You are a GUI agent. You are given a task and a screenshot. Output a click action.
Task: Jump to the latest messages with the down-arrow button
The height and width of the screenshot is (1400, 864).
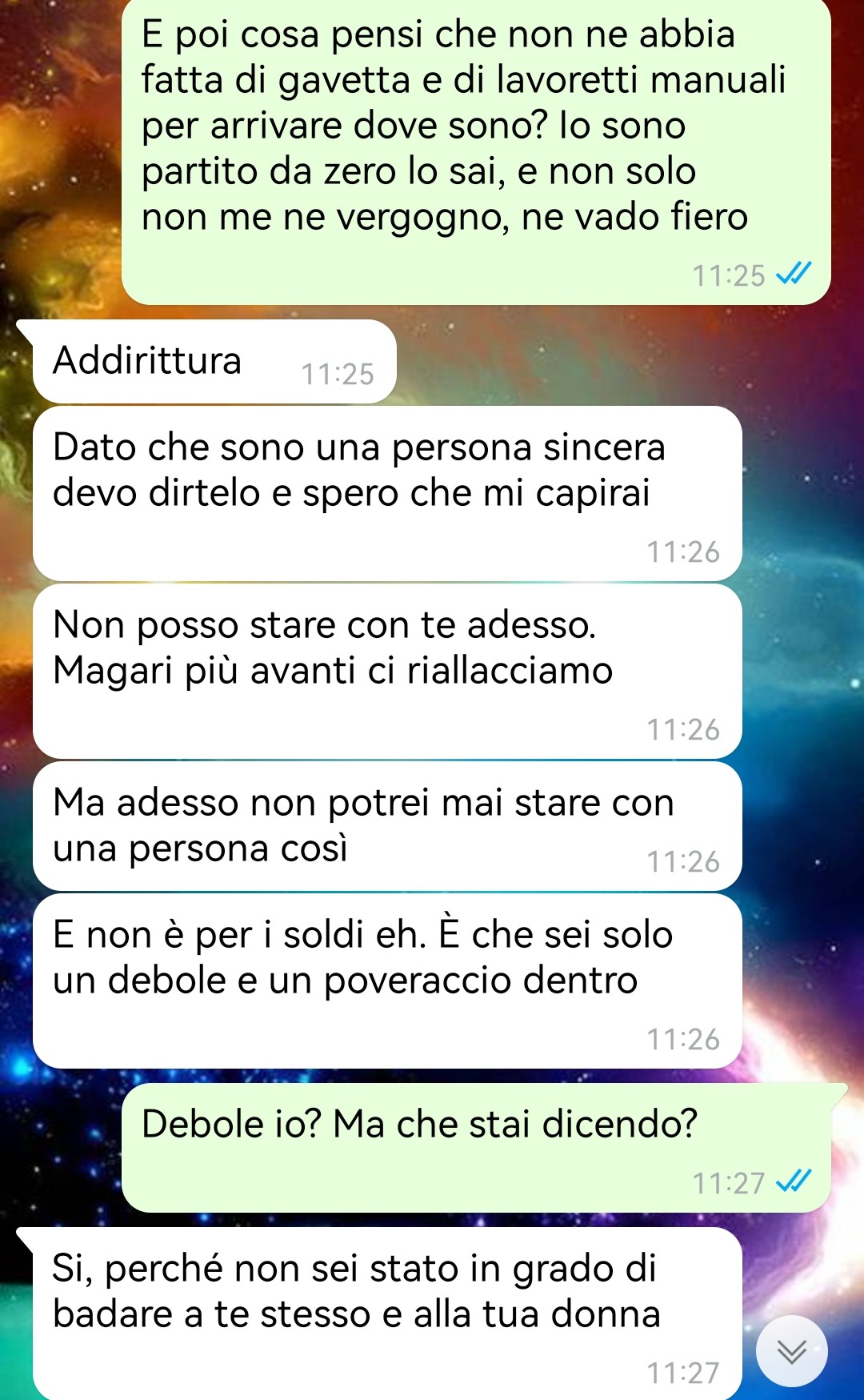point(791,1351)
